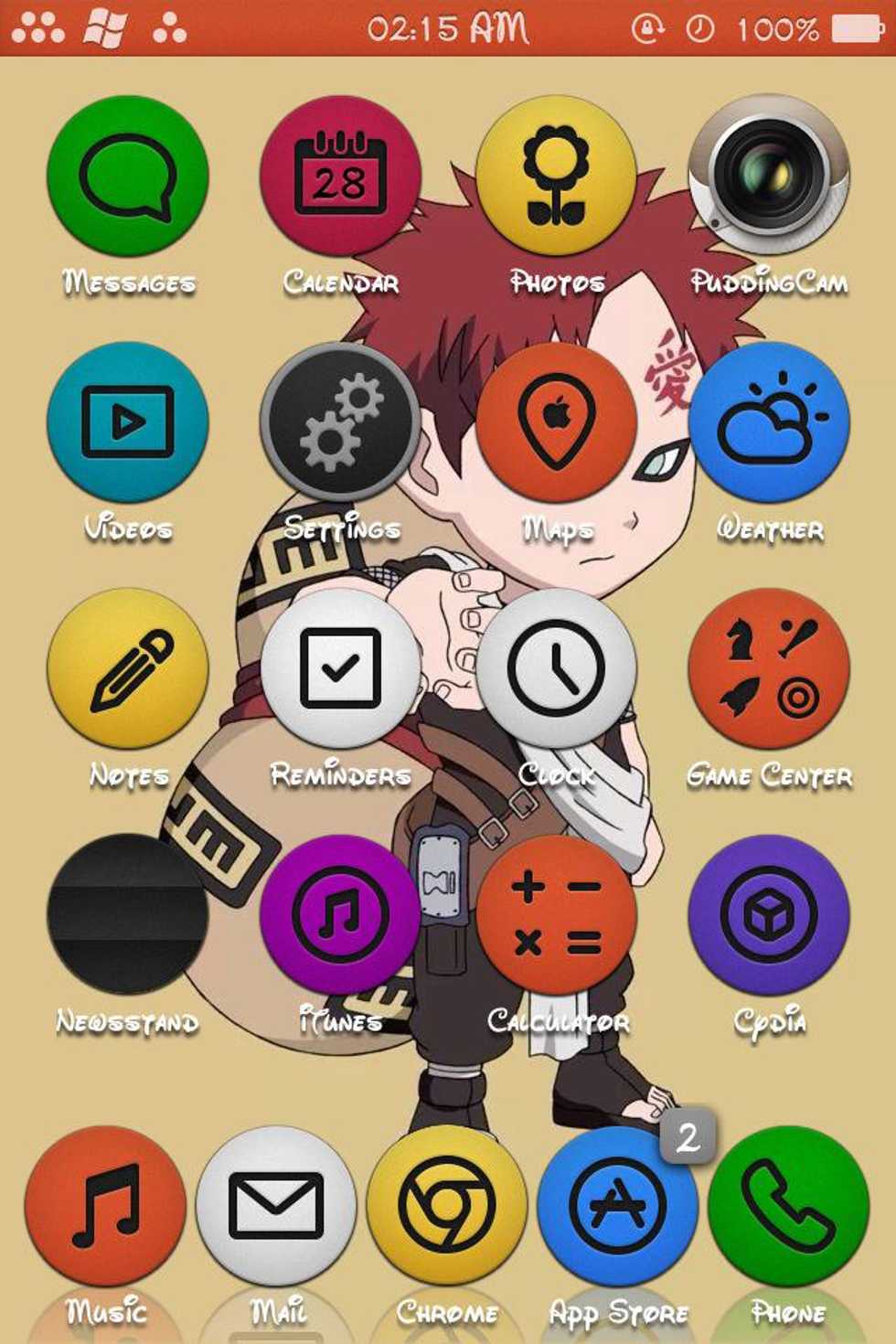Open the Messages app
The width and height of the screenshot is (896, 1344).
point(127,176)
